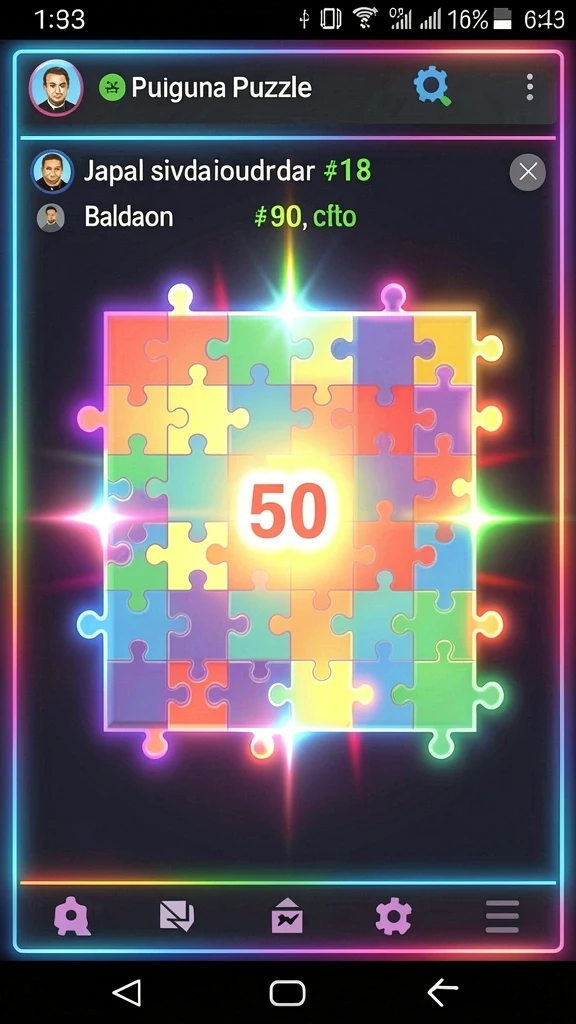Image resolution: width=576 pixels, height=1024 pixels.
Task: Open Baldaon's entry
Action: pyautogui.click(x=195, y=217)
